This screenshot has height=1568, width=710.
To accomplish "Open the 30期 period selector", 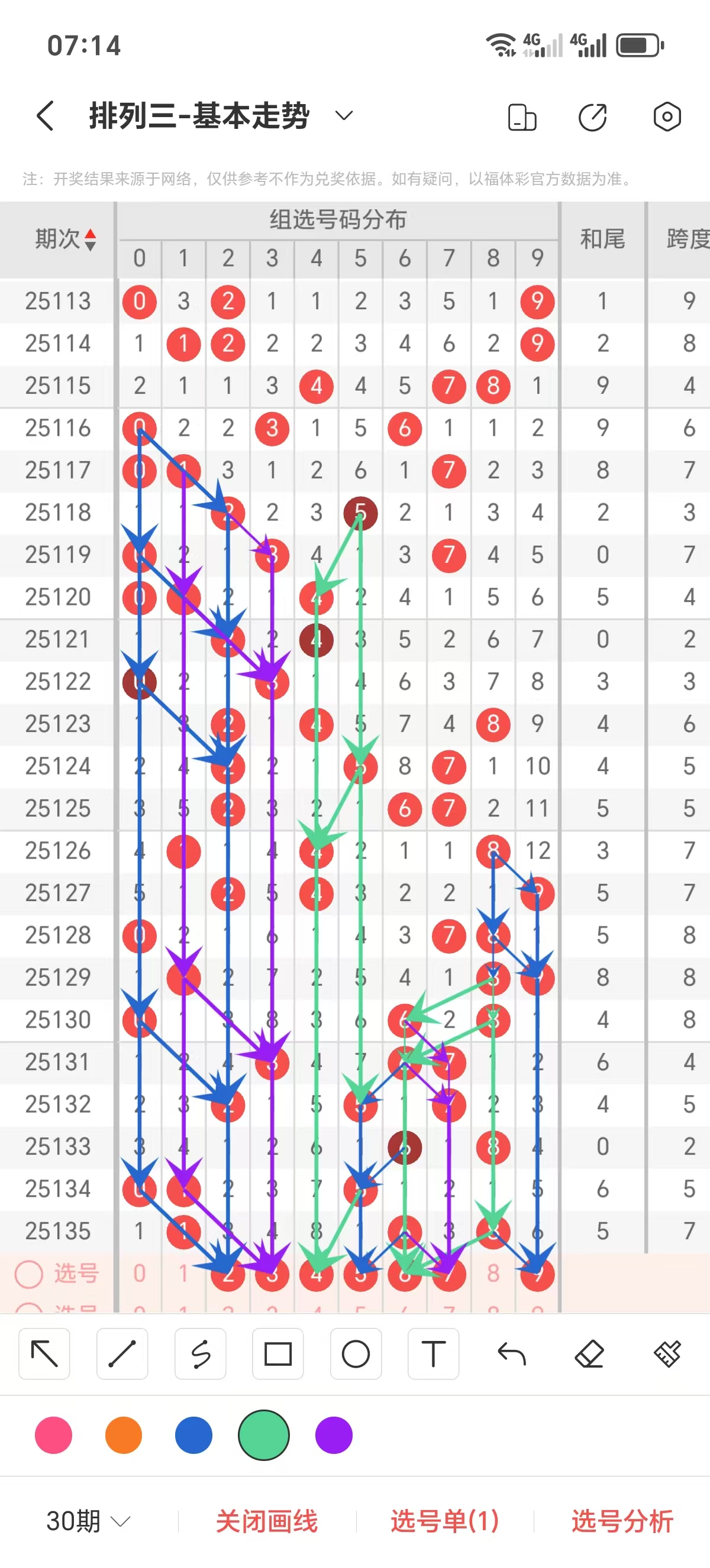I will [88, 1521].
